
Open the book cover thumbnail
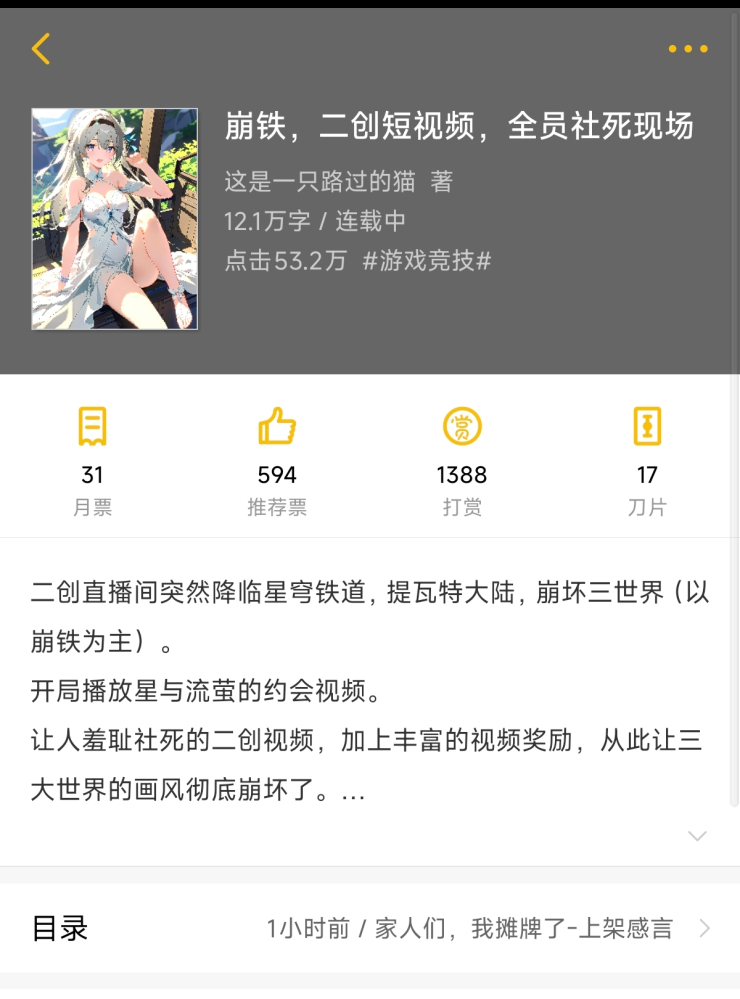click(x=115, y=218)
